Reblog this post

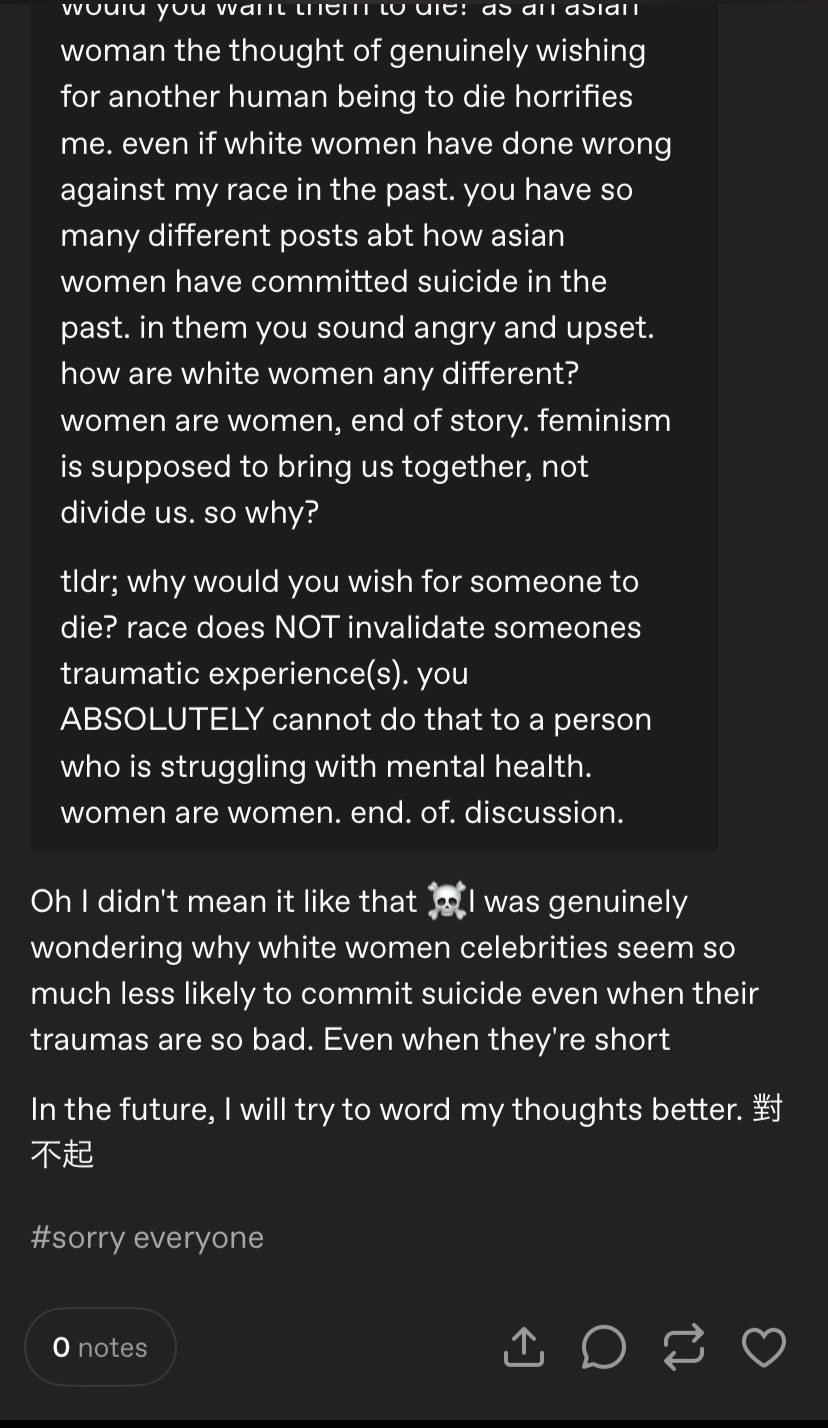pos(684,1347)
